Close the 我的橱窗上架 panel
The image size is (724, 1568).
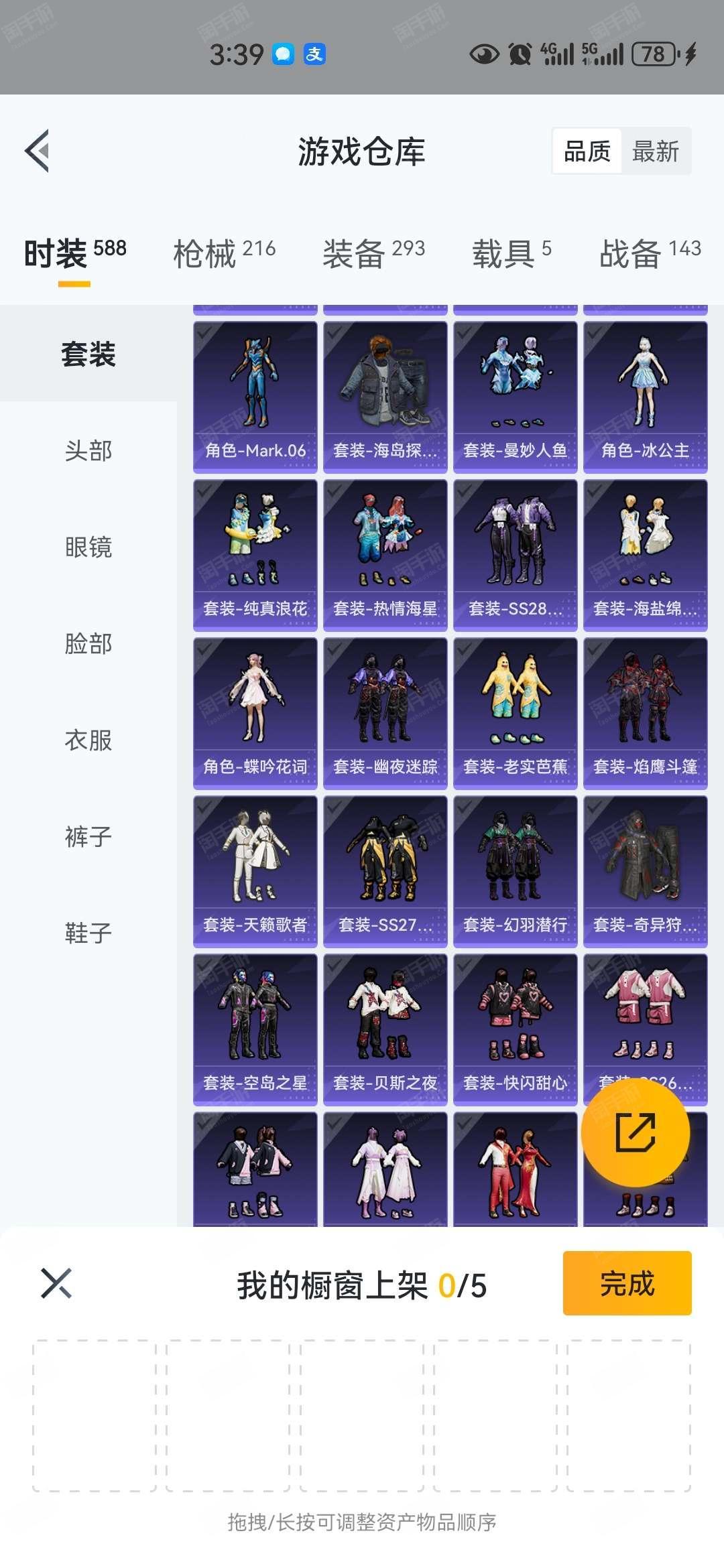(56, 1283)
